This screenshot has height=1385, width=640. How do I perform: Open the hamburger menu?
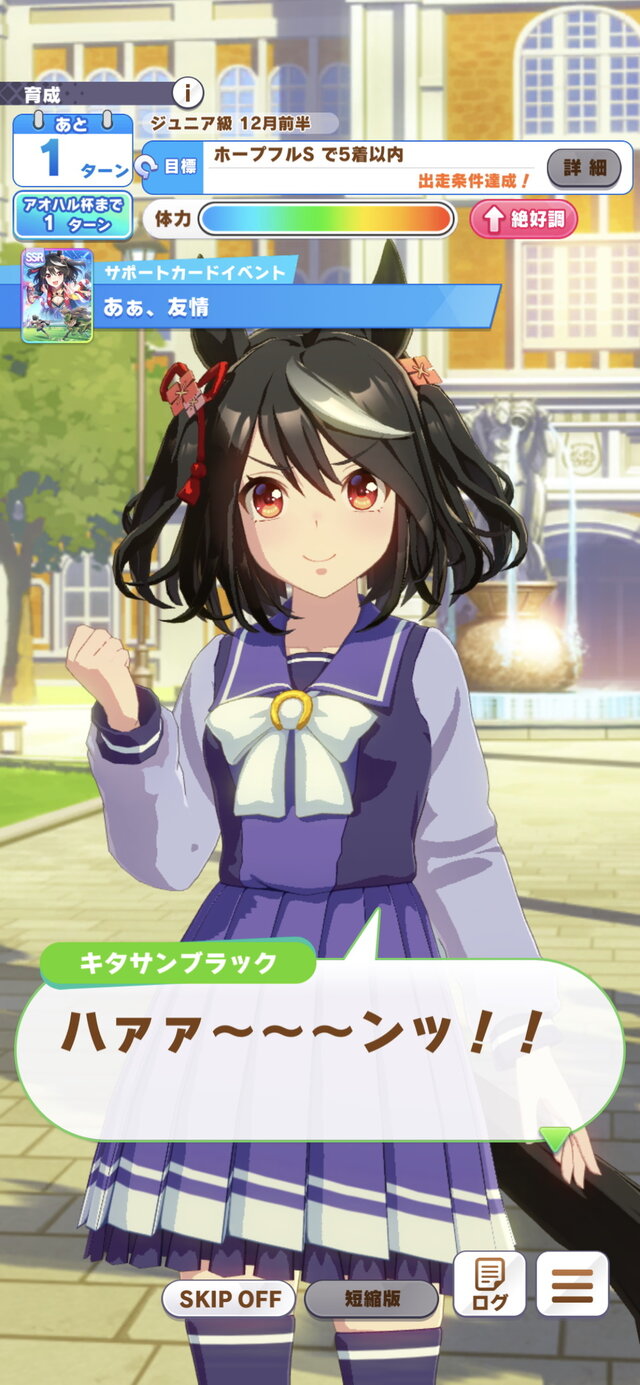point(572,1284)
